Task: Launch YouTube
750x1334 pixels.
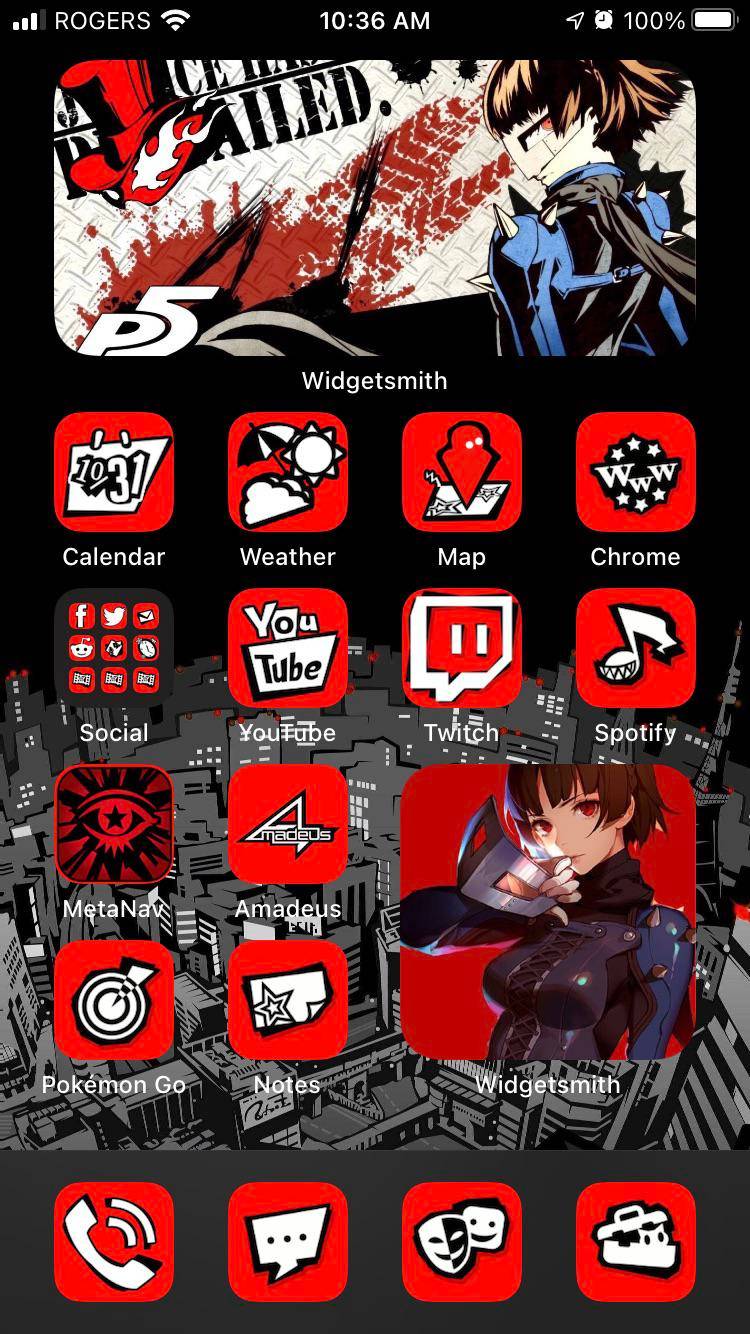Action: [287, 648]
